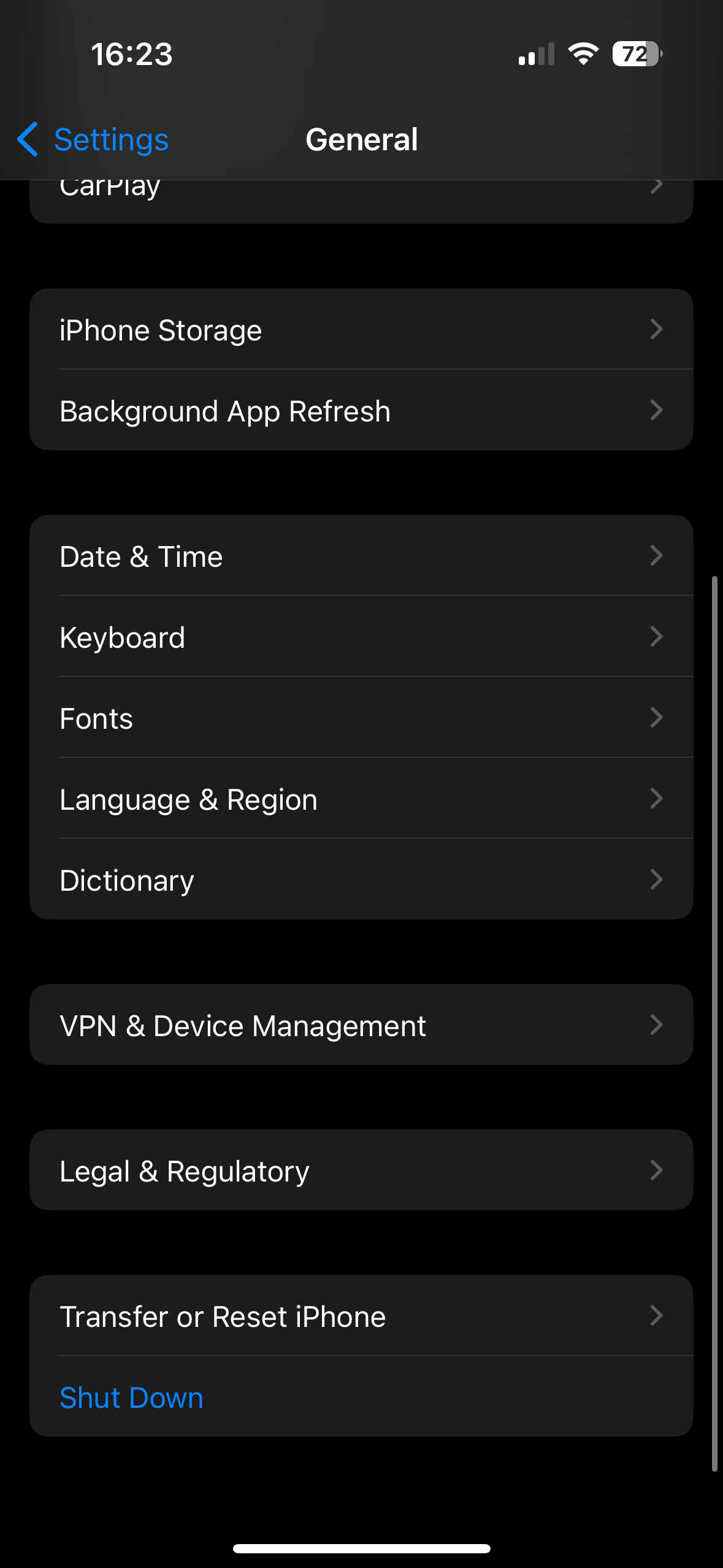View Legal & Regulatory information
723x1568 pixels.
(x=361, y=1170)
